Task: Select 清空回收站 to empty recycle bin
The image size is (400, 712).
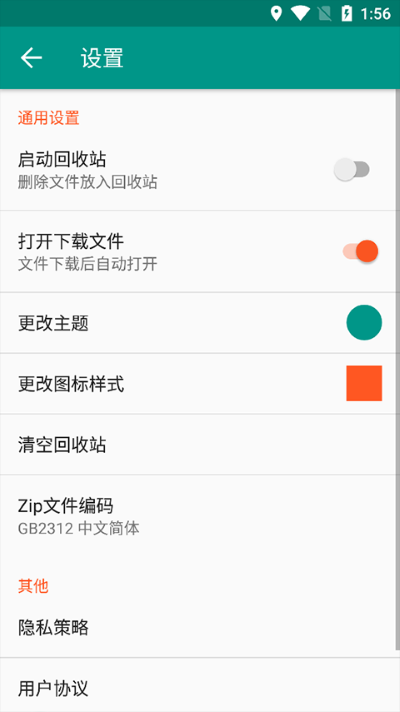Action: 200,445
